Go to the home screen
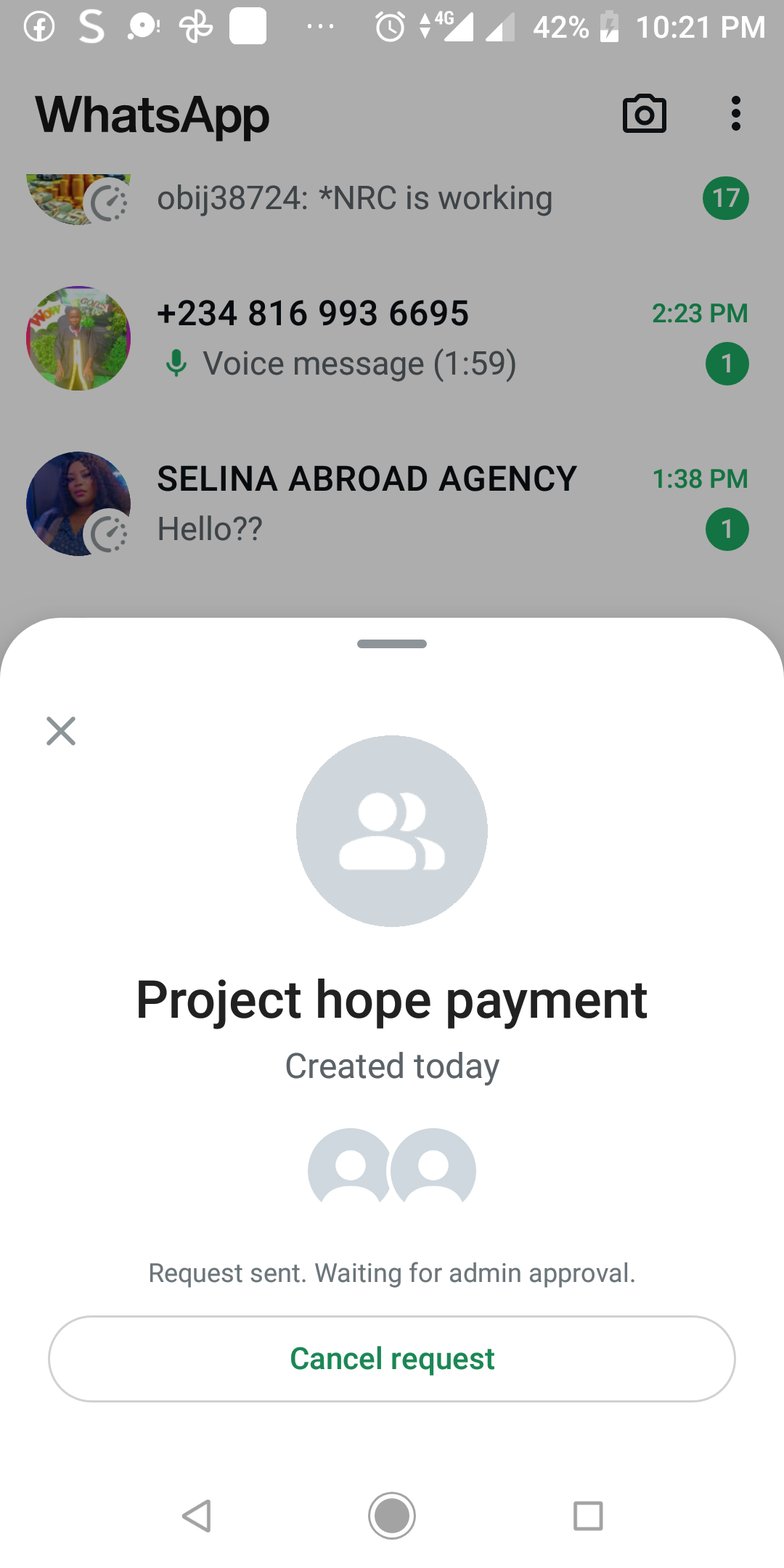This screenshot has height=1568, width=784. (392, 1516)
